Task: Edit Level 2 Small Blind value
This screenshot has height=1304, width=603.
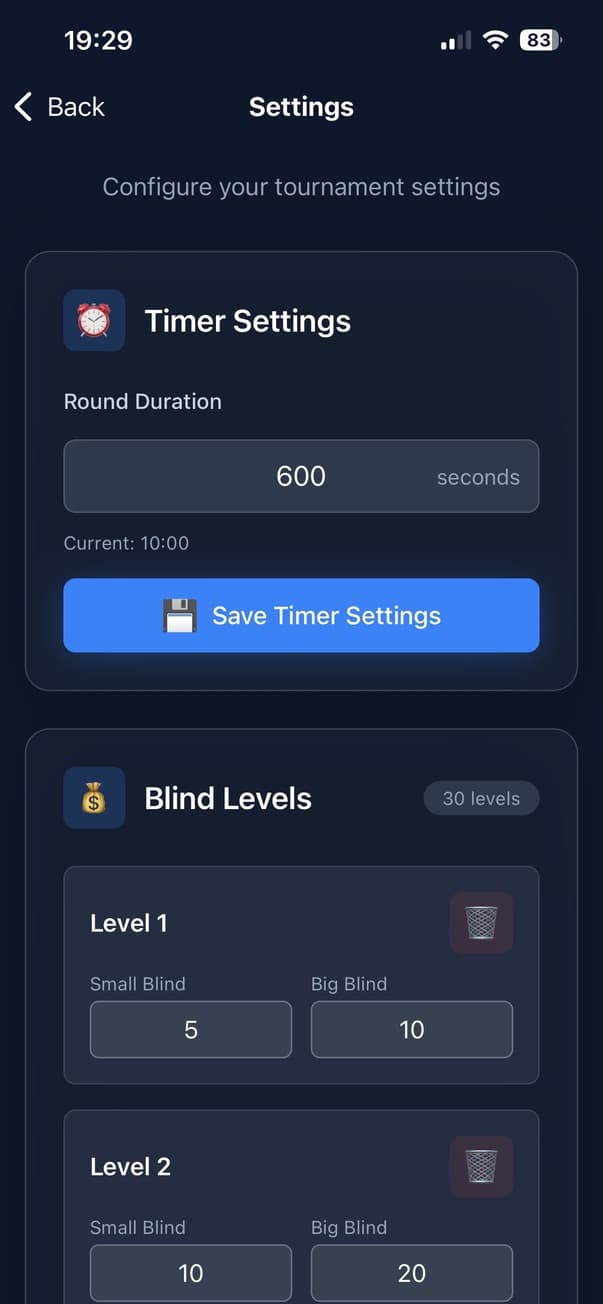Action: point(191,1273)
